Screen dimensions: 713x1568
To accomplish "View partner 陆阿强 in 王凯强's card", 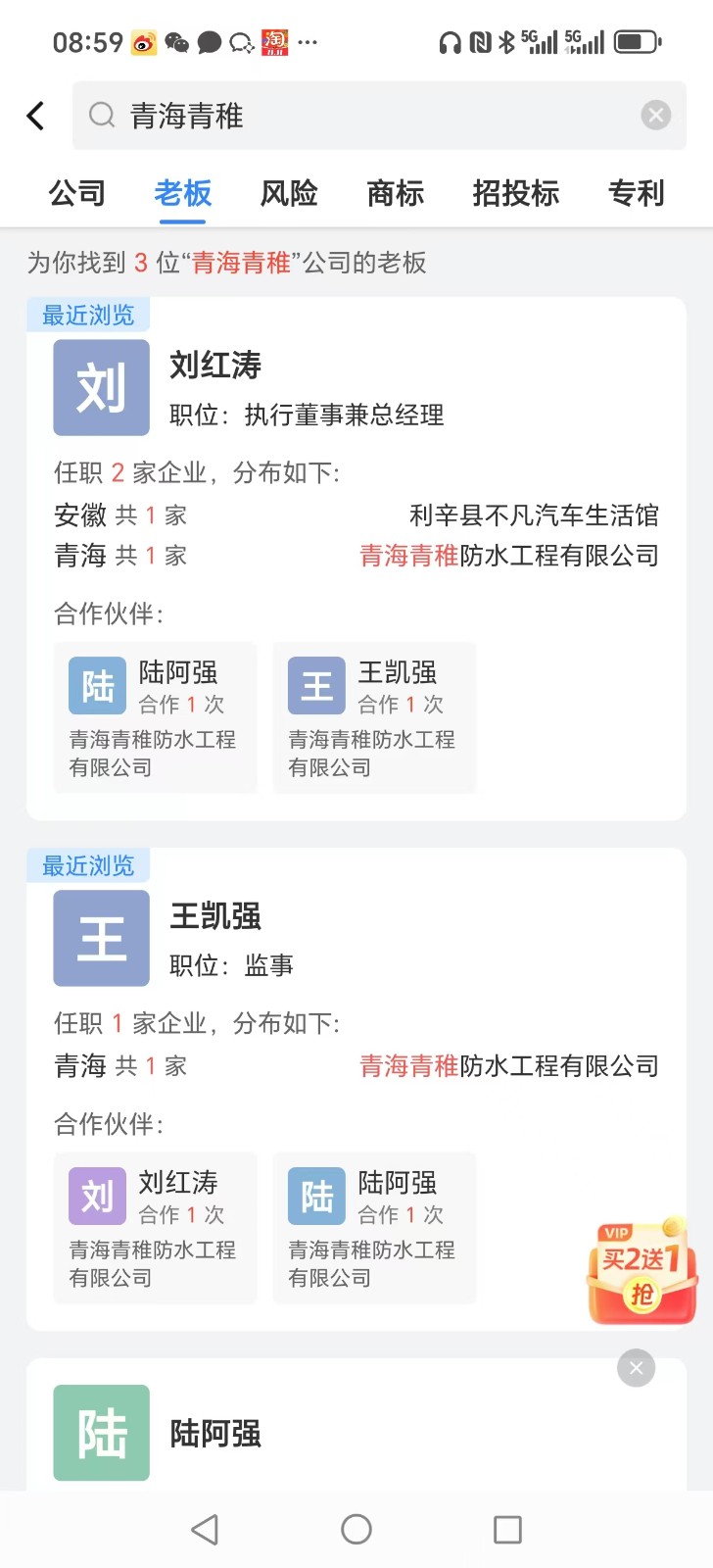I will pyautogui.click(x=374, y=1227).
